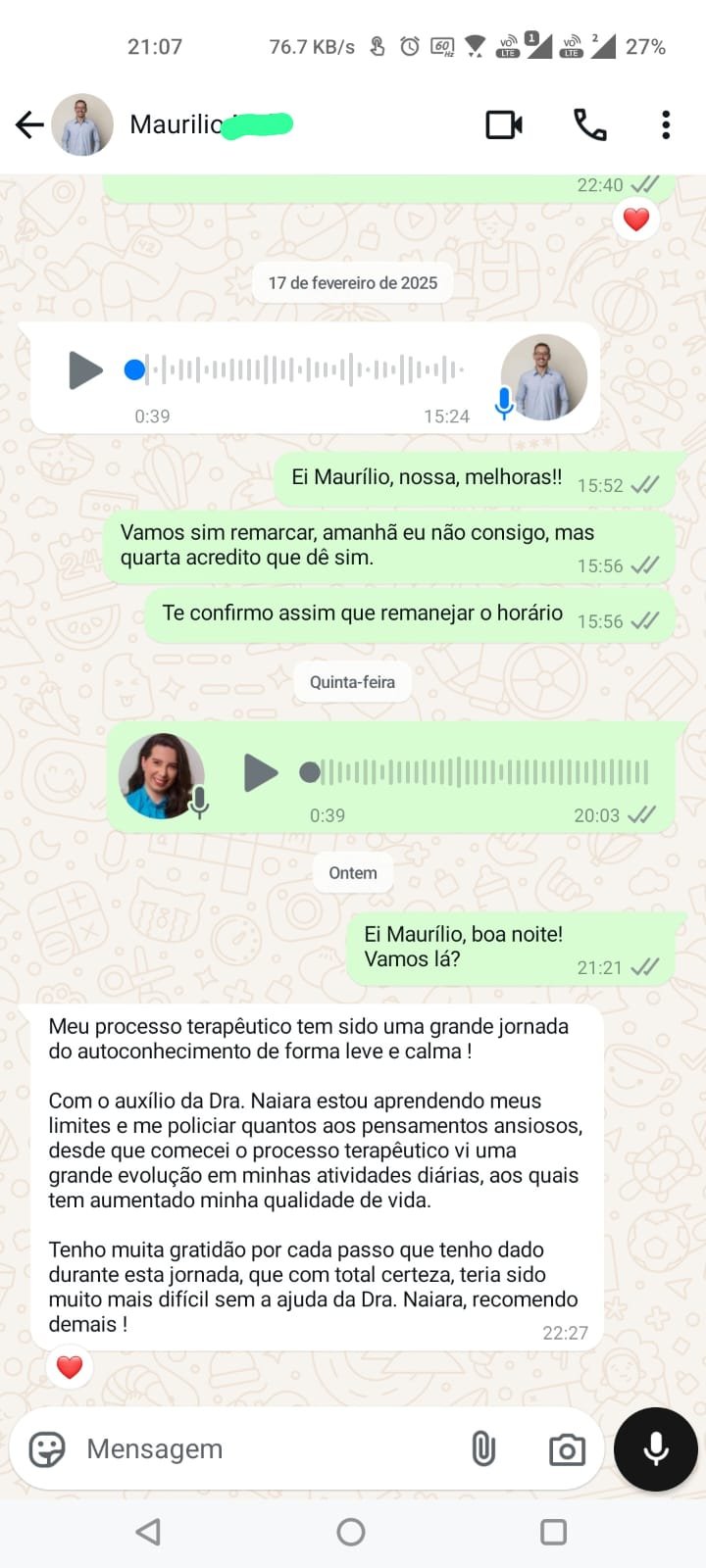Open Maurilio's contact info from header
Screen dimensions: 706x1568
pos(176,124)
